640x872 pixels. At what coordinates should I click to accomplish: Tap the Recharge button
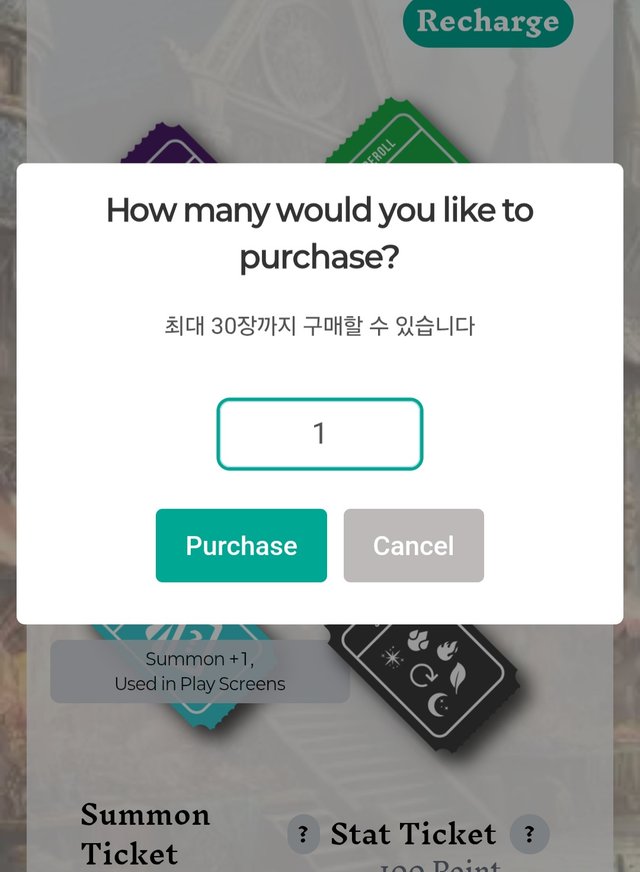487,22
